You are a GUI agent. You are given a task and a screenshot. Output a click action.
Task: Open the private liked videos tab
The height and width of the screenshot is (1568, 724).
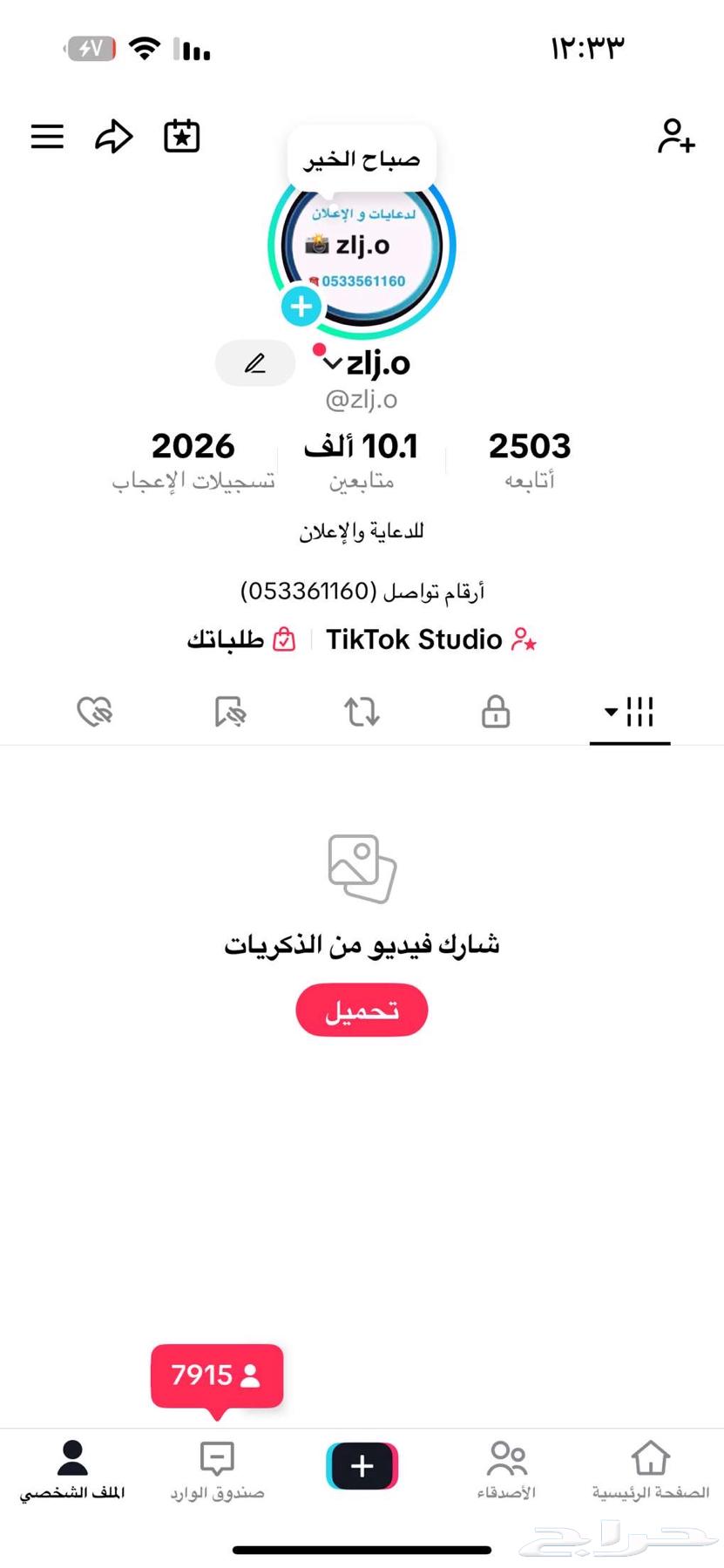tap(95, 712)
